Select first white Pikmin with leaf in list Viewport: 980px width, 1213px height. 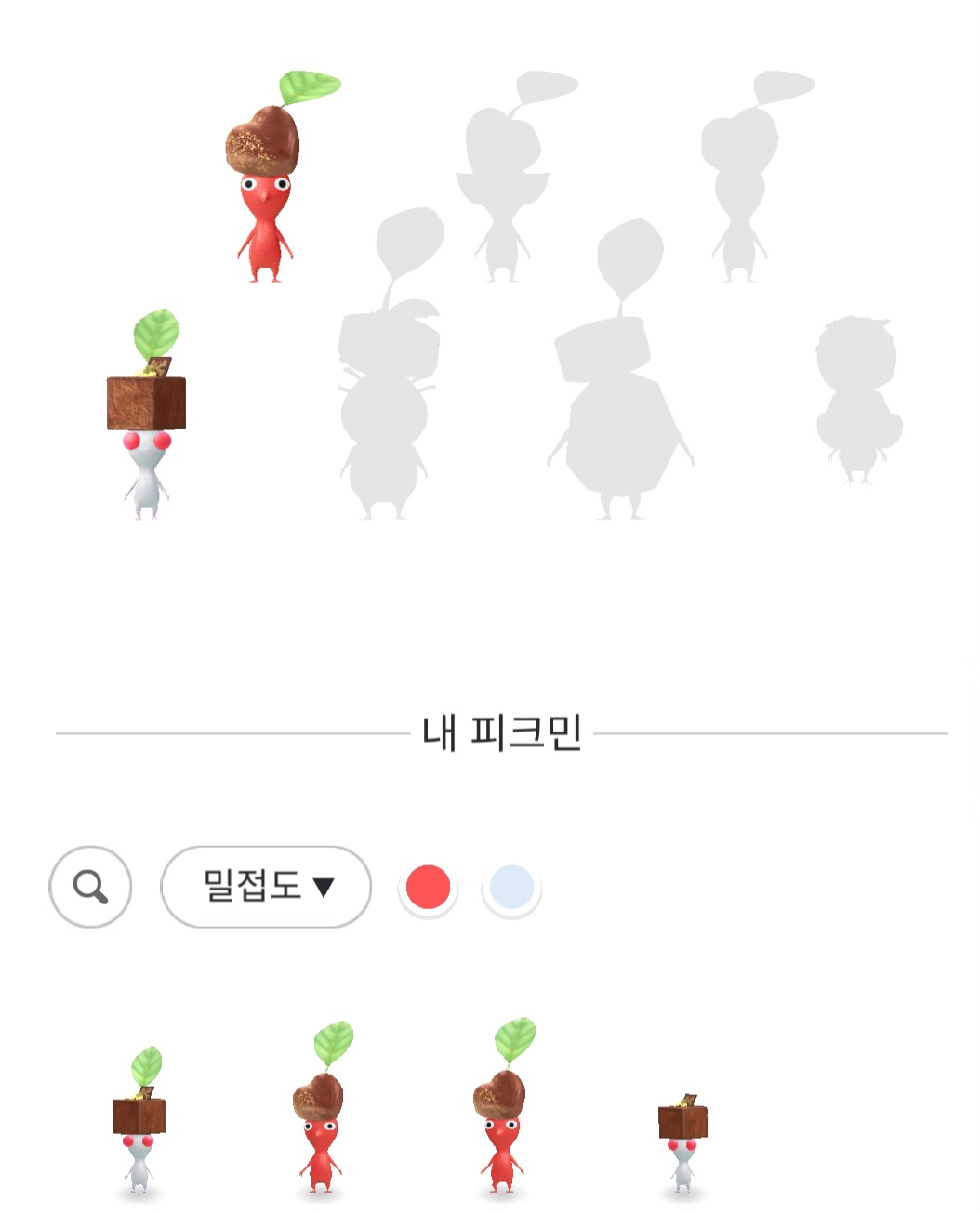139,1125
